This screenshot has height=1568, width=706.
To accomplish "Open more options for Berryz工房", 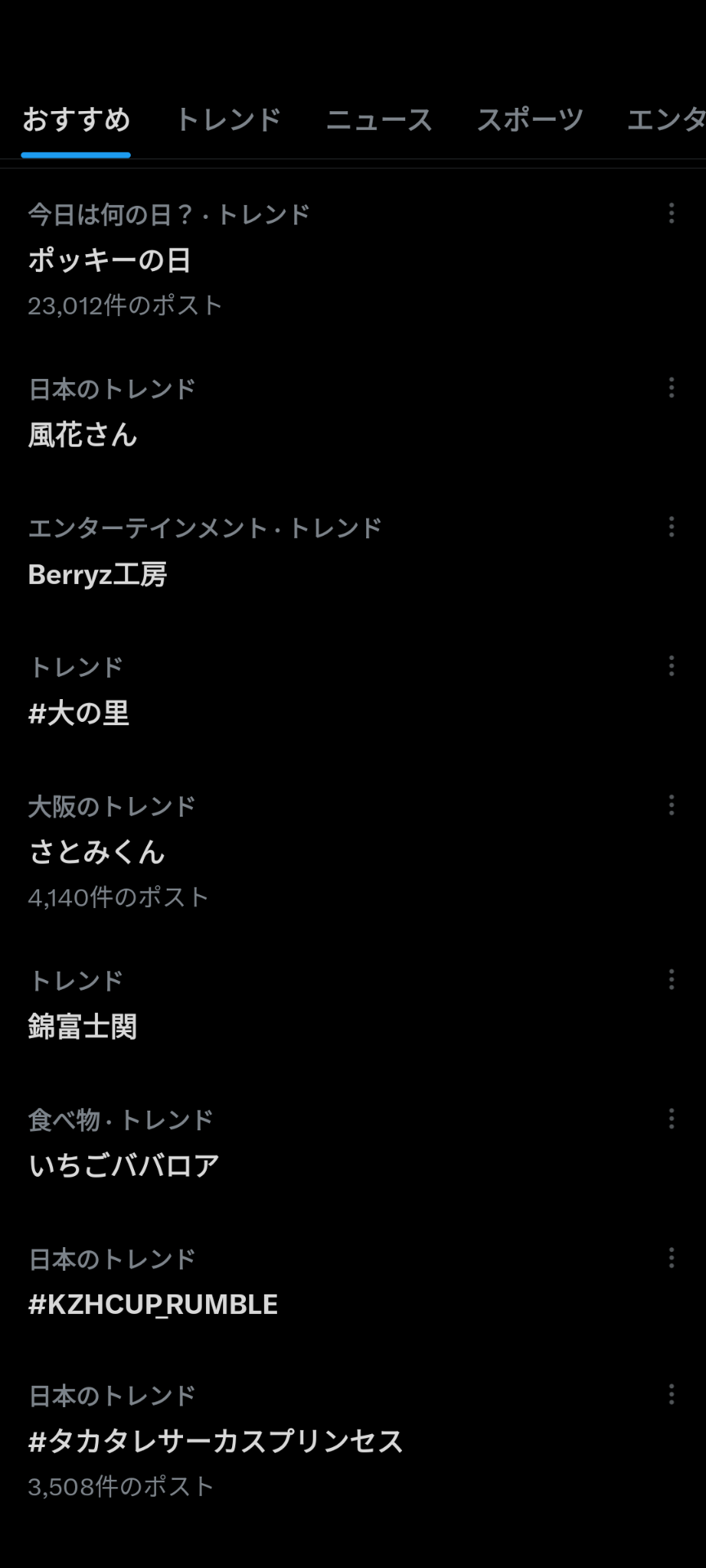I will [x=671, y=527].
